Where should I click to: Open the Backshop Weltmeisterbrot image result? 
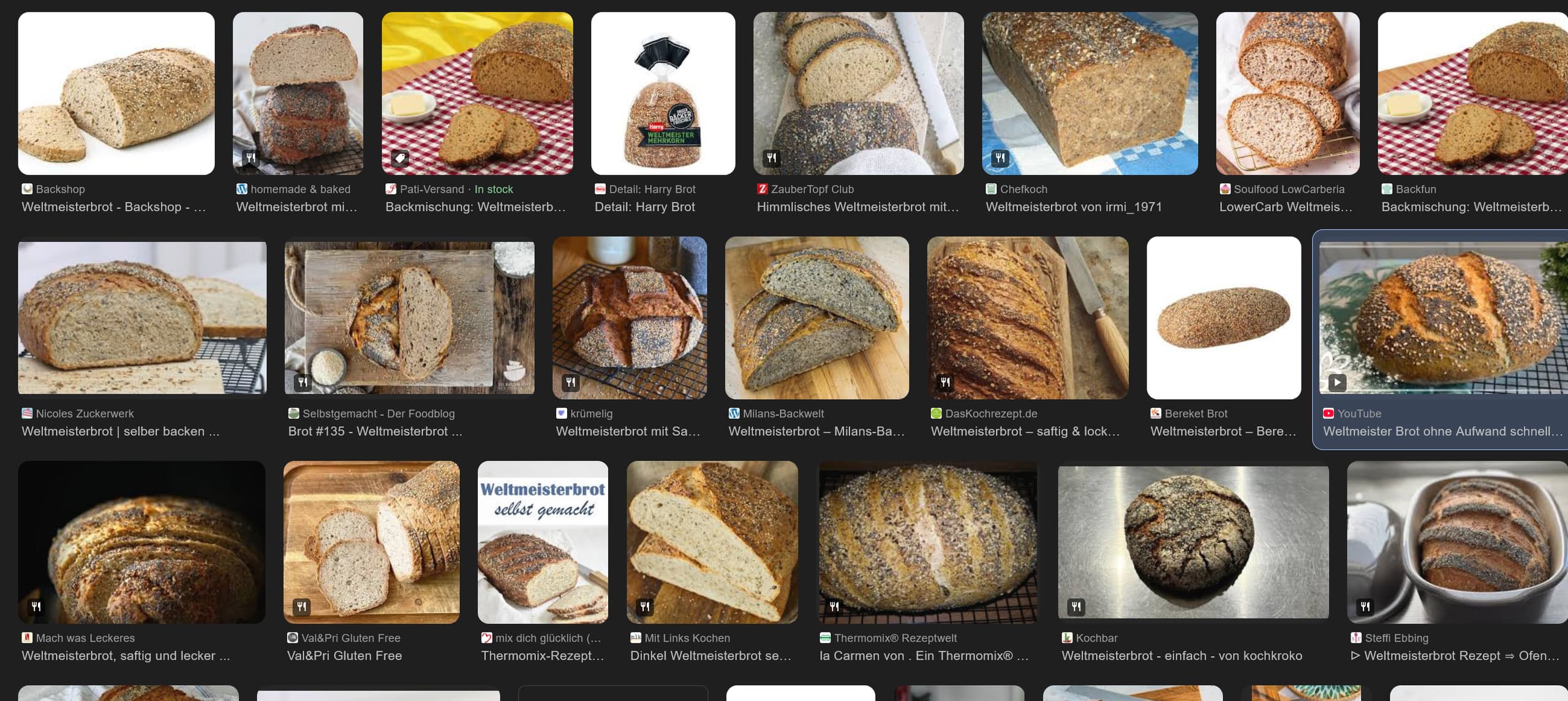(x=116, y=94)
